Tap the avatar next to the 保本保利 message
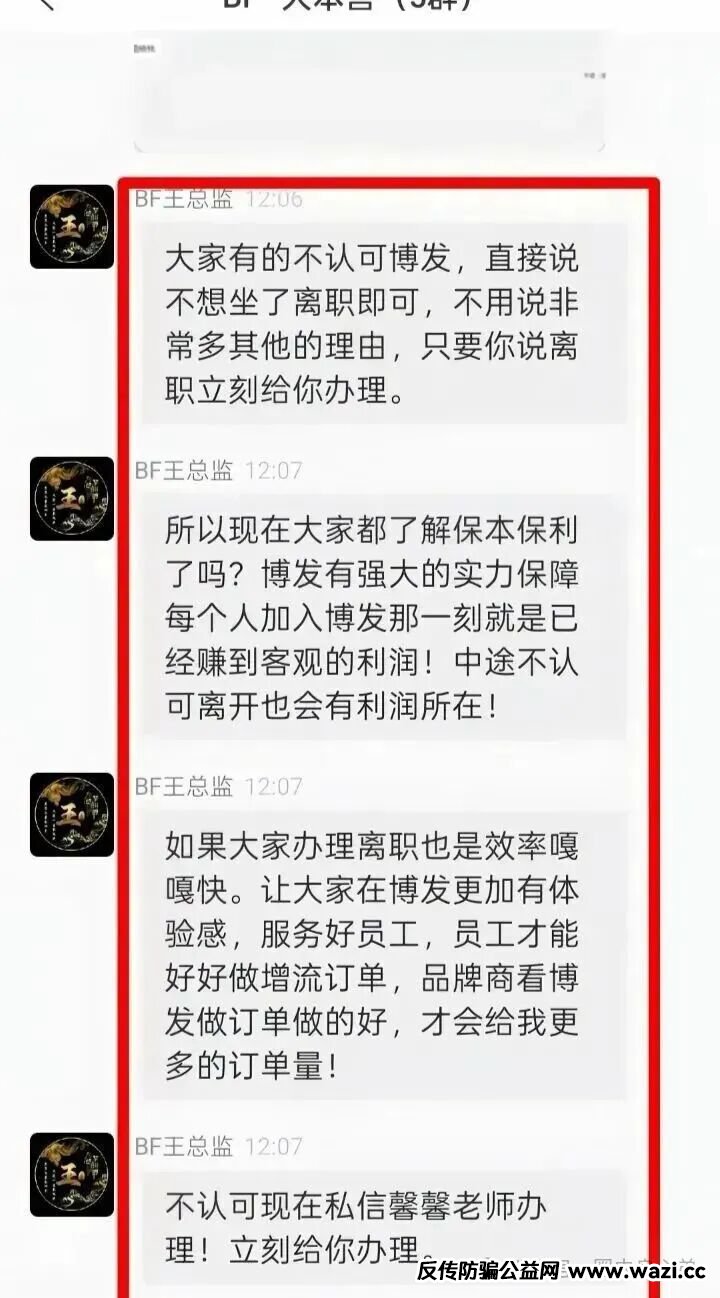Image resolution: width=720 pixels, height=1298 pixels. tap(72, 499)
